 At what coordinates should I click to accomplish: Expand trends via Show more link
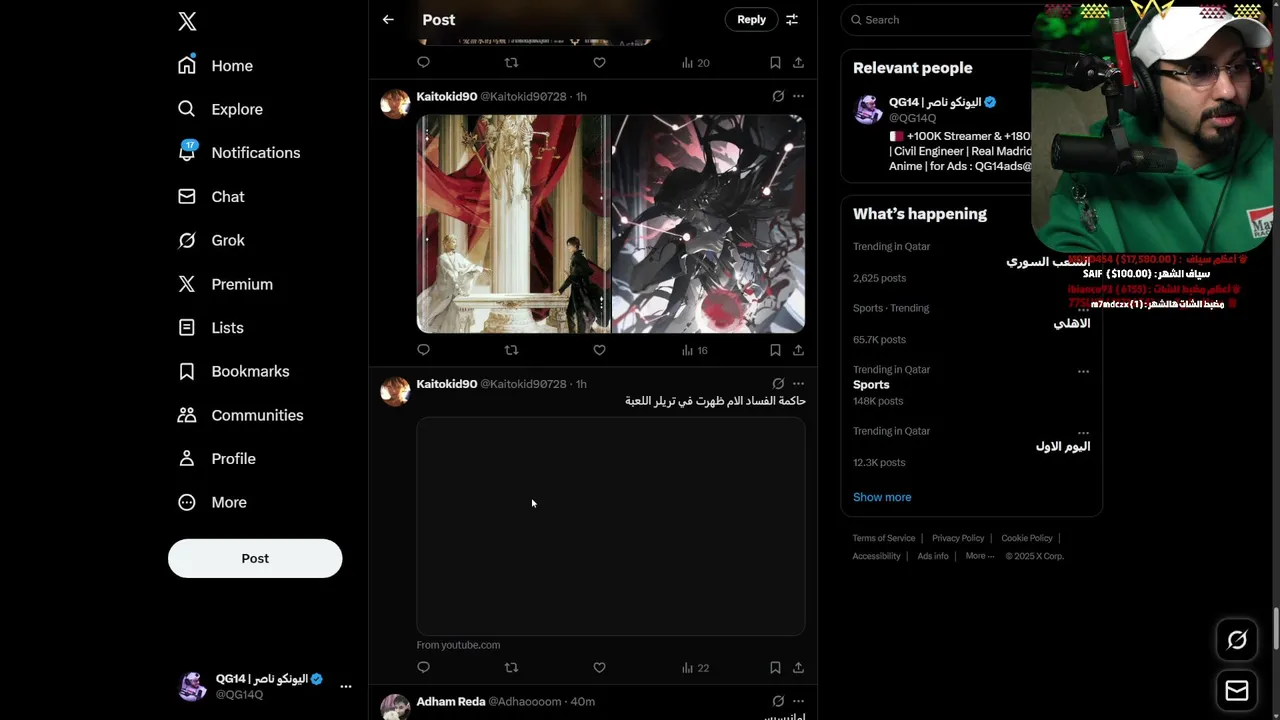click(882, 497)
